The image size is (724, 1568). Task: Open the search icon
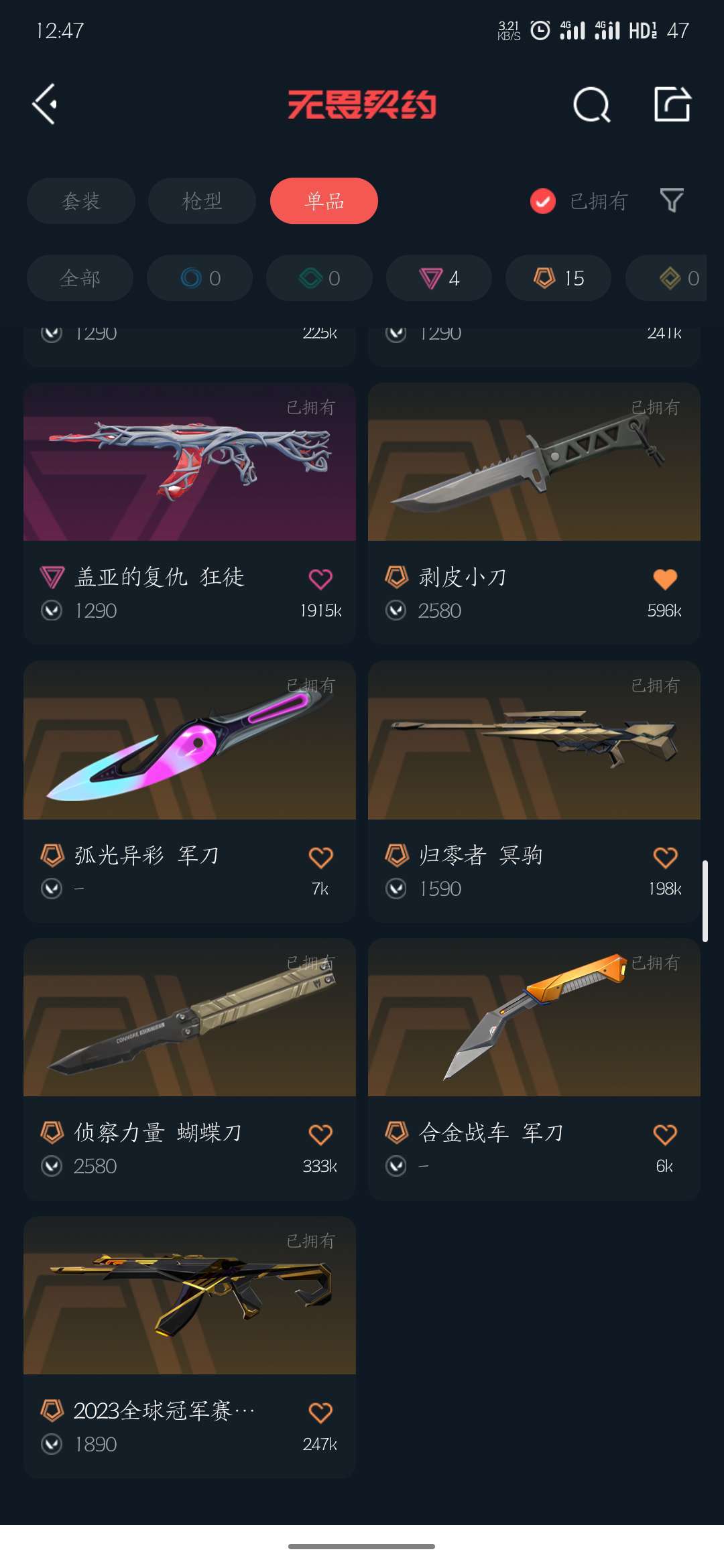point(591,105)
